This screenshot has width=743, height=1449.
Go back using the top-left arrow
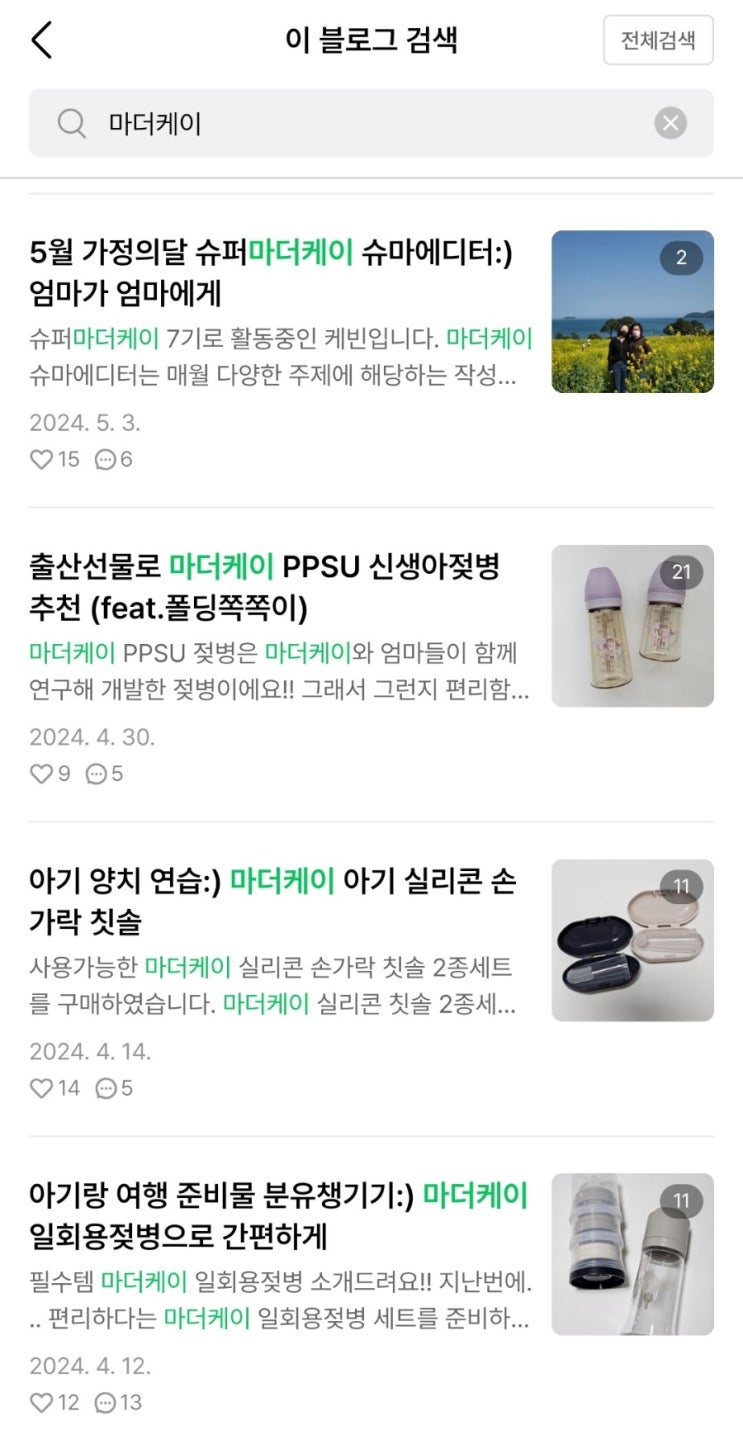[x=42, y=41]
